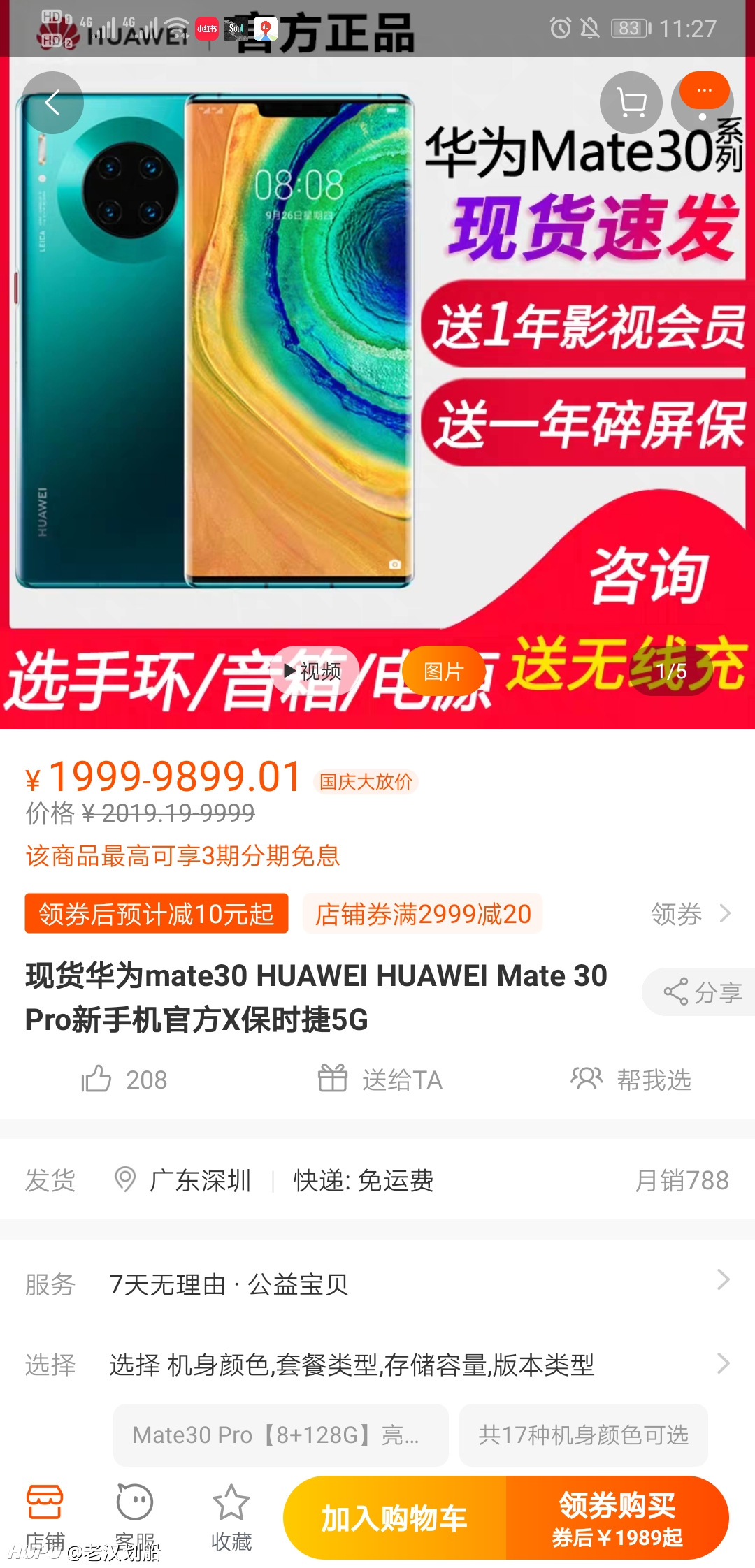Switch to the 视频 media tab
The image size is (755, 1568).
point(314,671)
